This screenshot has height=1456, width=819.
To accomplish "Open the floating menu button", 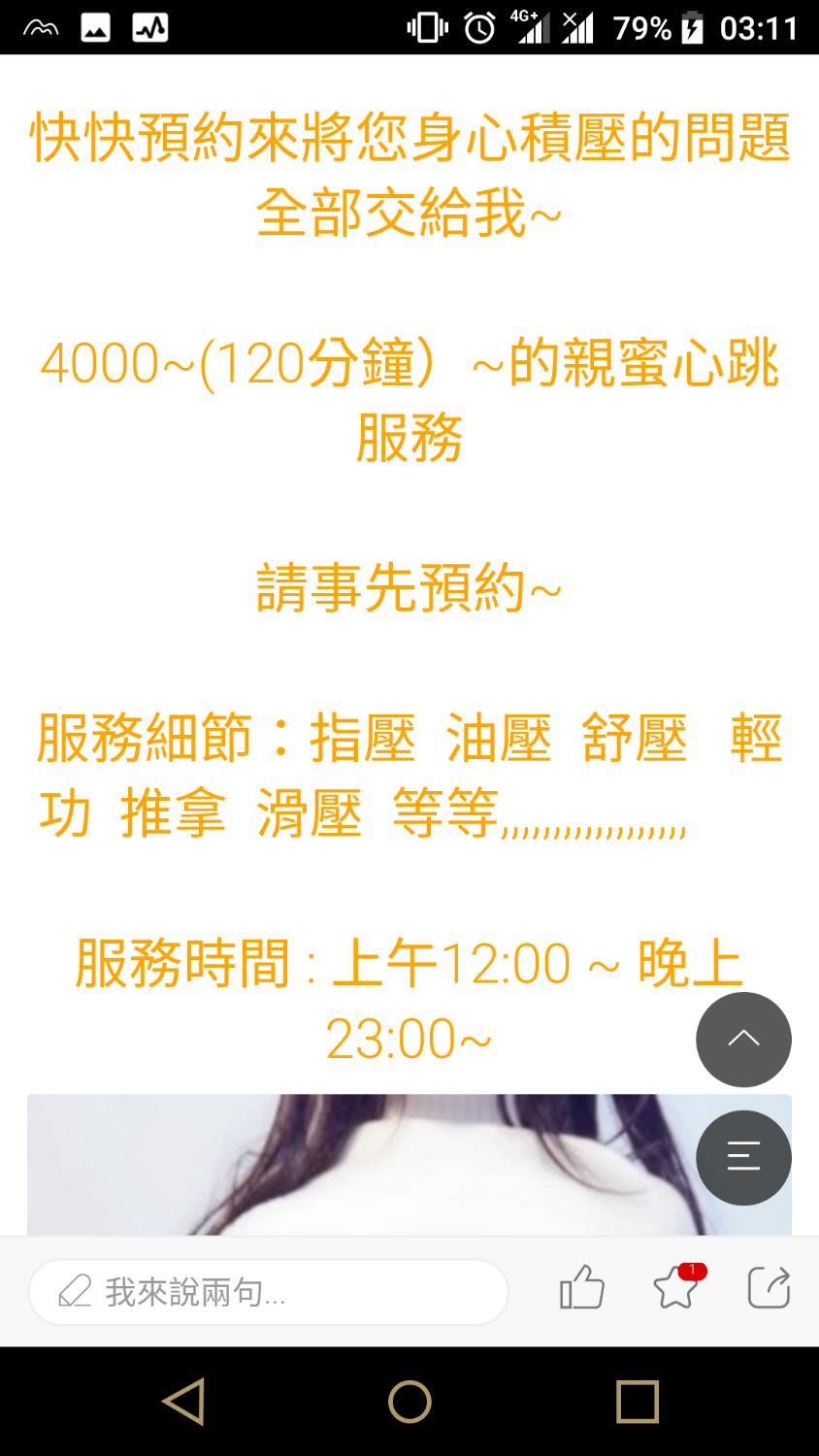I will tap(743, 1157).
